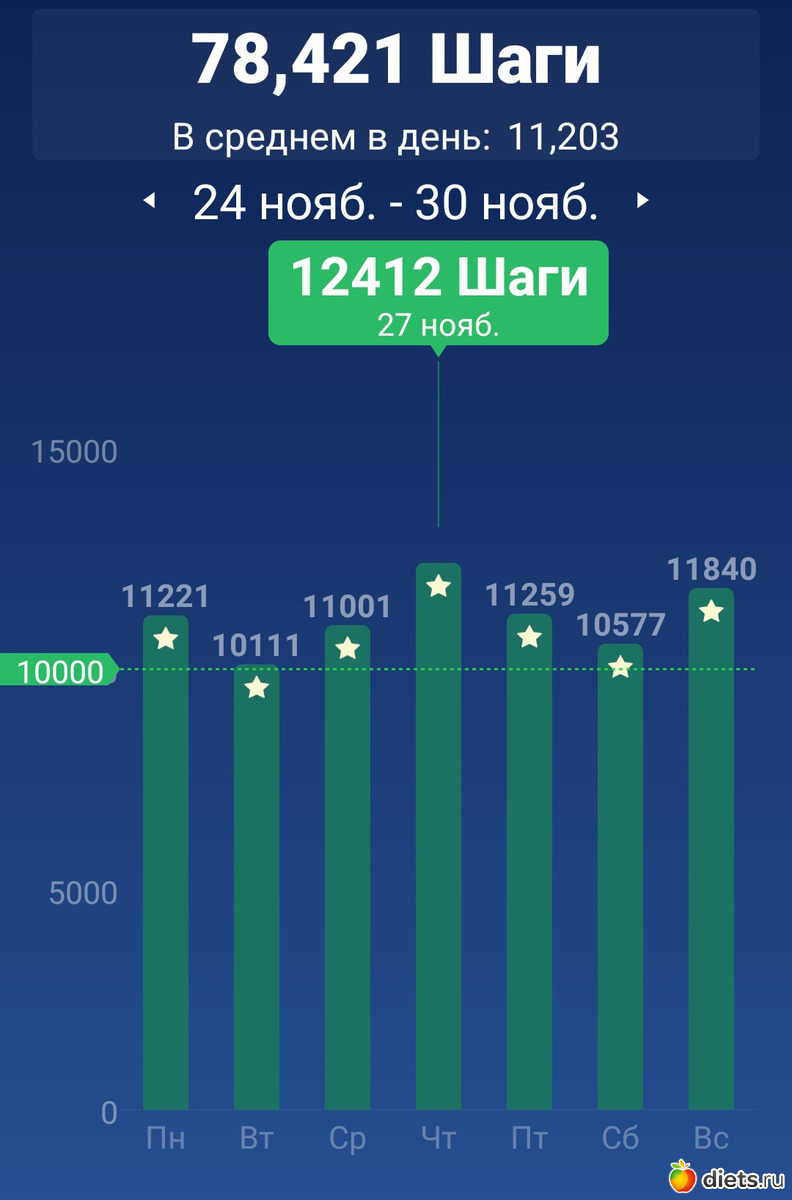The width and height of the screenshot is (792, 1200).
Task: Go to the next week arrow
Action: 643,202
